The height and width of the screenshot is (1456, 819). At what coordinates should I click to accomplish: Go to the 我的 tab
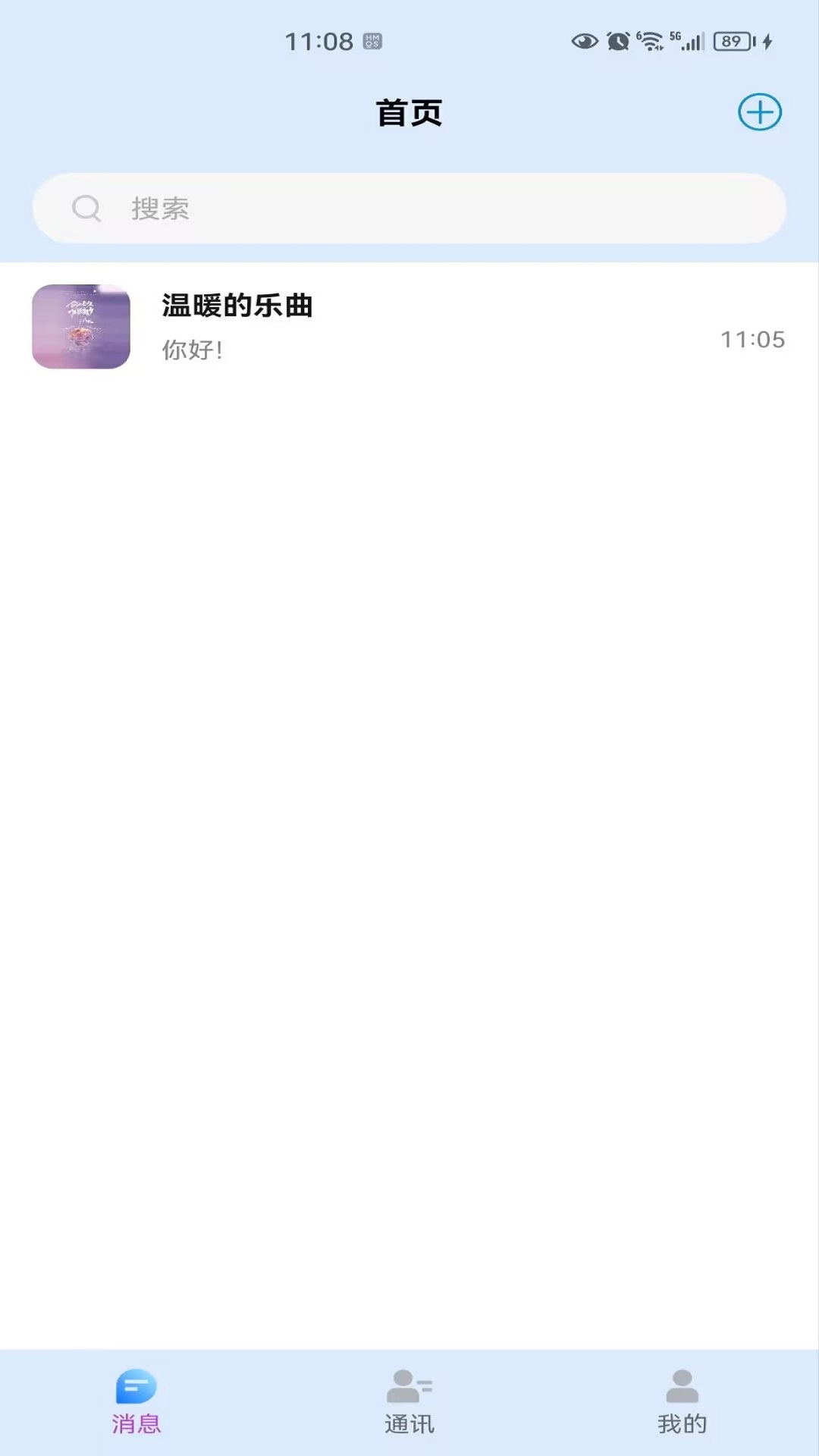682,1402
